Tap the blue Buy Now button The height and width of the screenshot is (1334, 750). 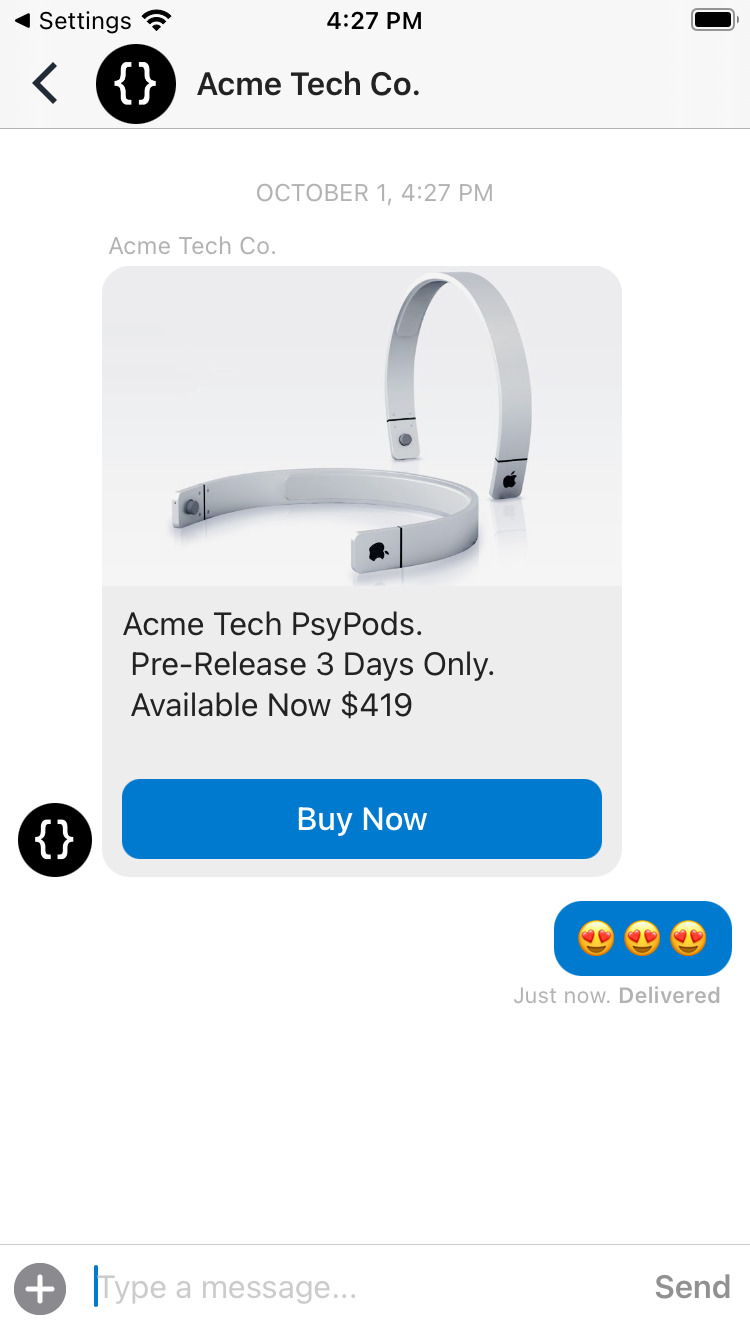tap(362, 819)
